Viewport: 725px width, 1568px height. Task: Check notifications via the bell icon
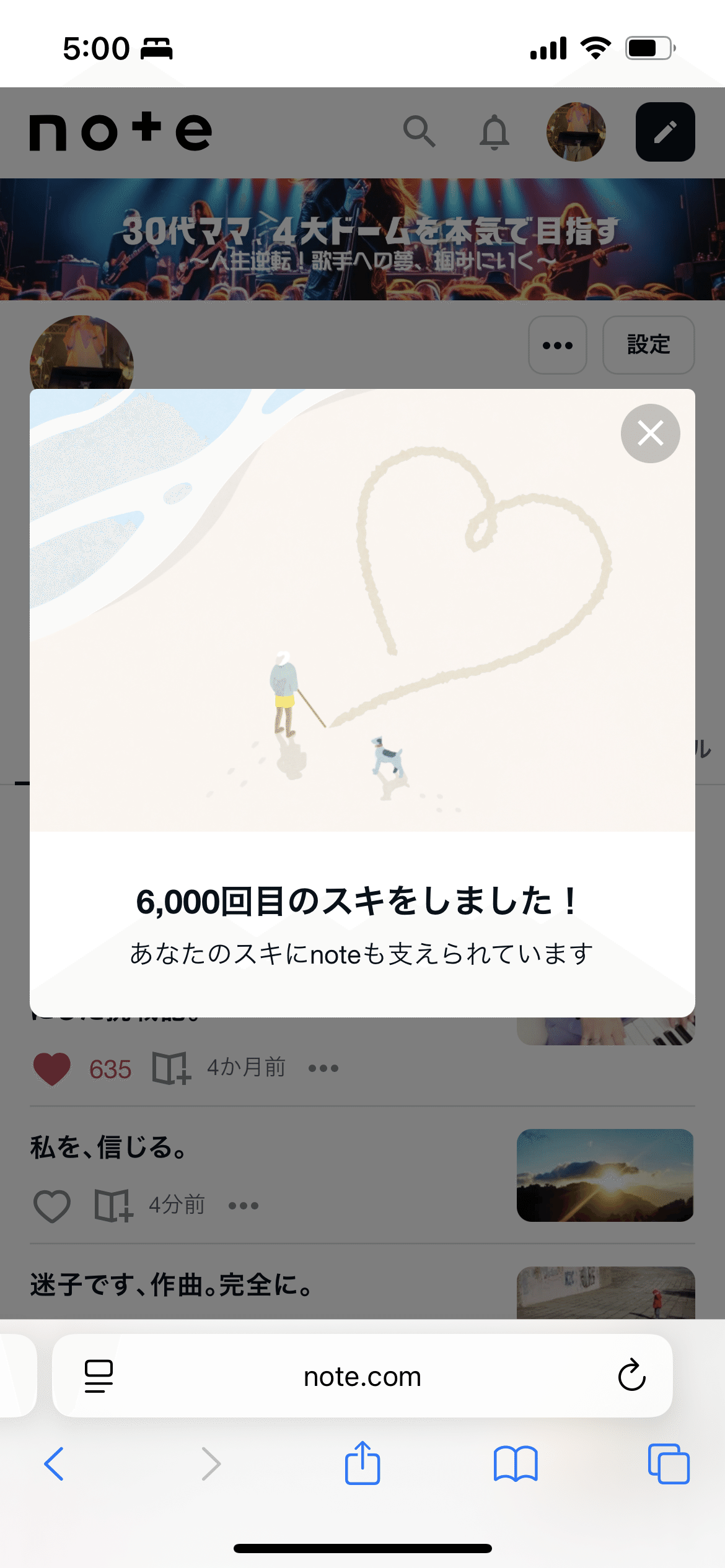pos(494,131)
